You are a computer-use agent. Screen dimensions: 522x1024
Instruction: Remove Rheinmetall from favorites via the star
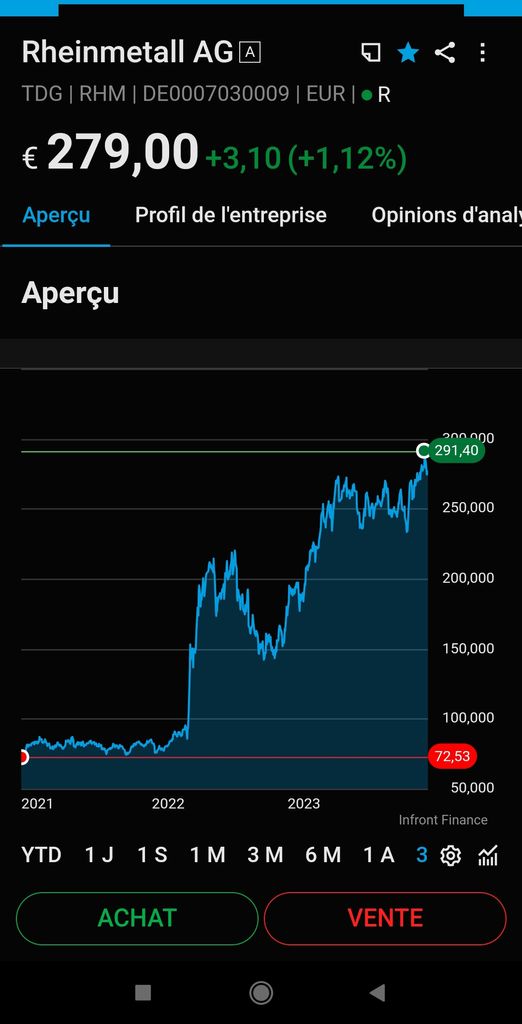(x=408, y=52)
